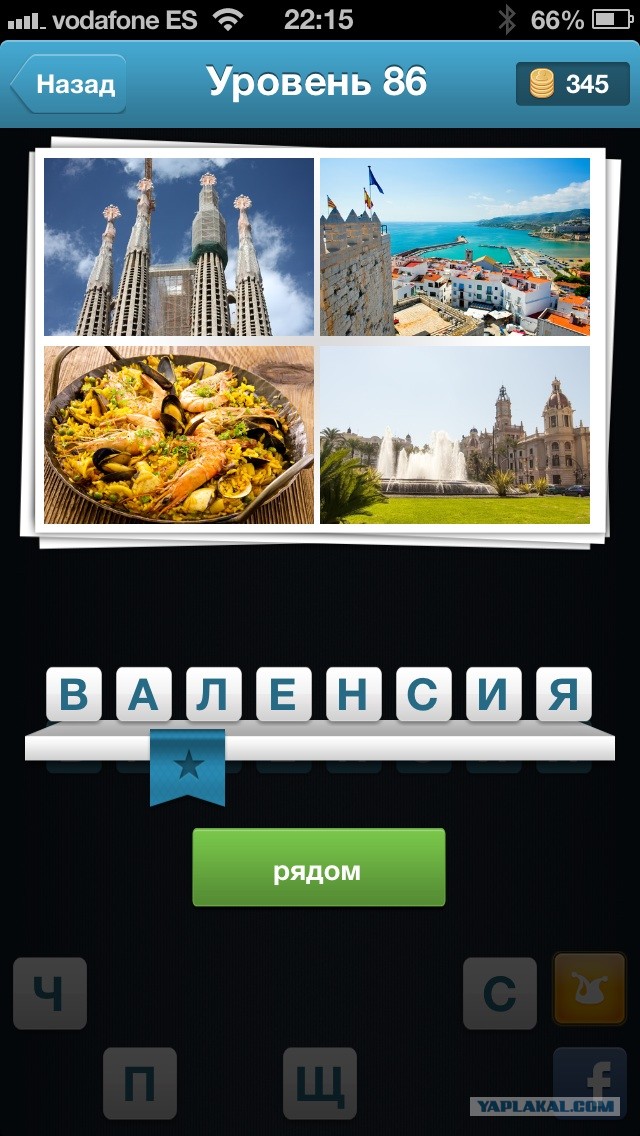
Task: Select the letter С tile in the bank
Action: pyautogui.click(x=499, y=993)
